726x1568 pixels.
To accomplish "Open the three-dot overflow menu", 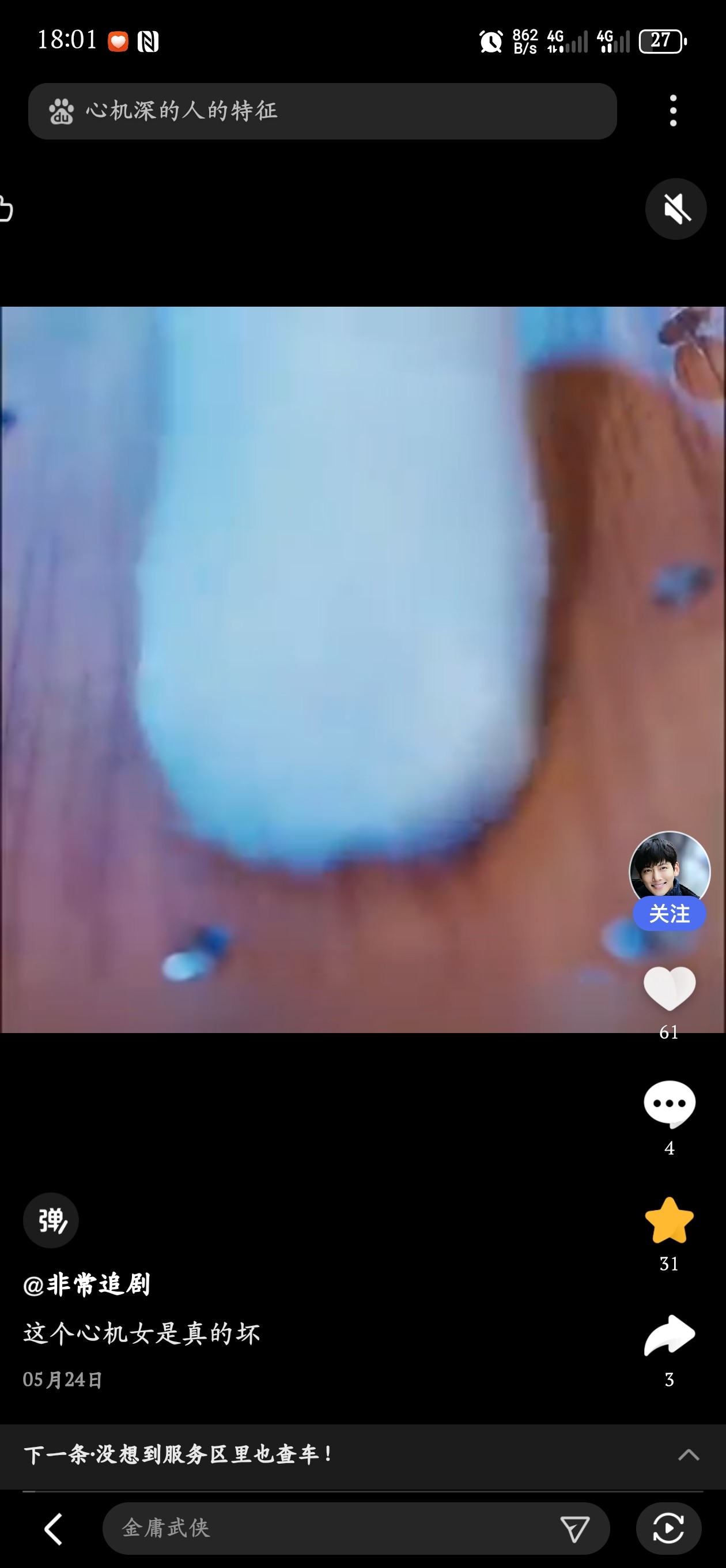I will click(672, 111).
